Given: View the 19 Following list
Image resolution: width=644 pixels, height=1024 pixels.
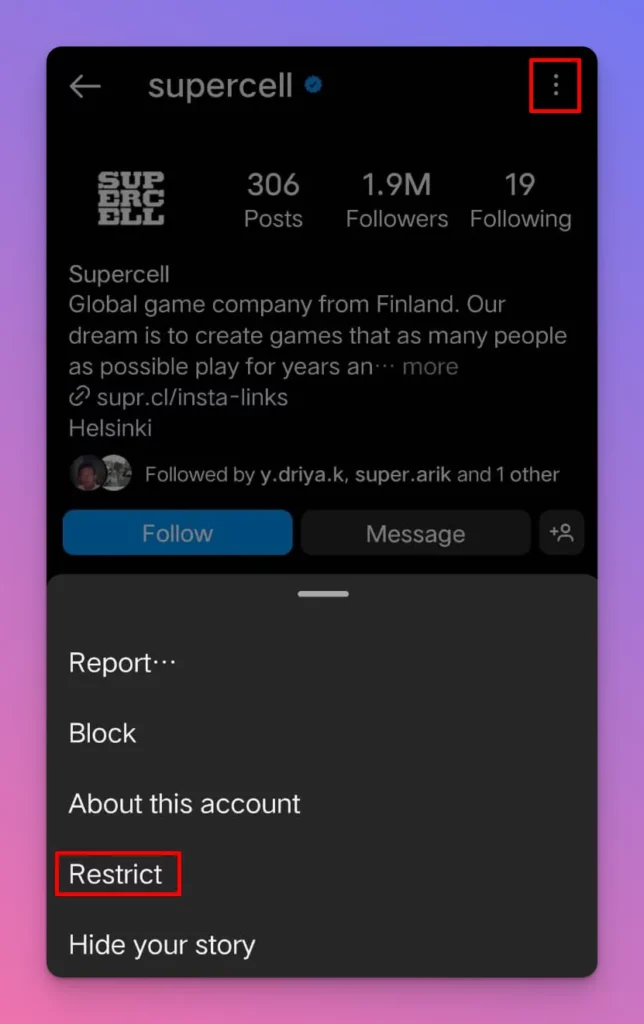Looking at the screenshot, I should 520,200.
